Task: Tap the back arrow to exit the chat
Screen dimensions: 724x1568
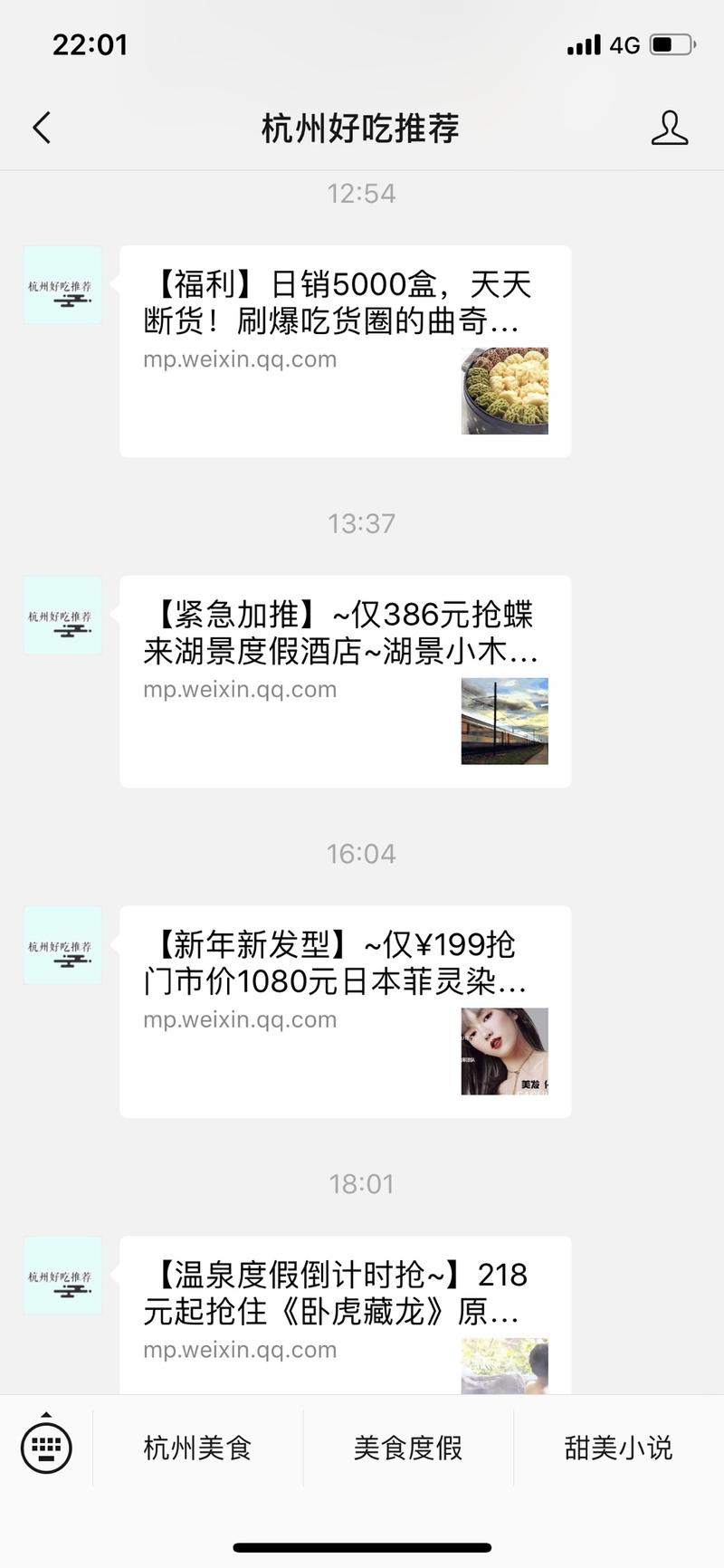Action: click(40, 128)
